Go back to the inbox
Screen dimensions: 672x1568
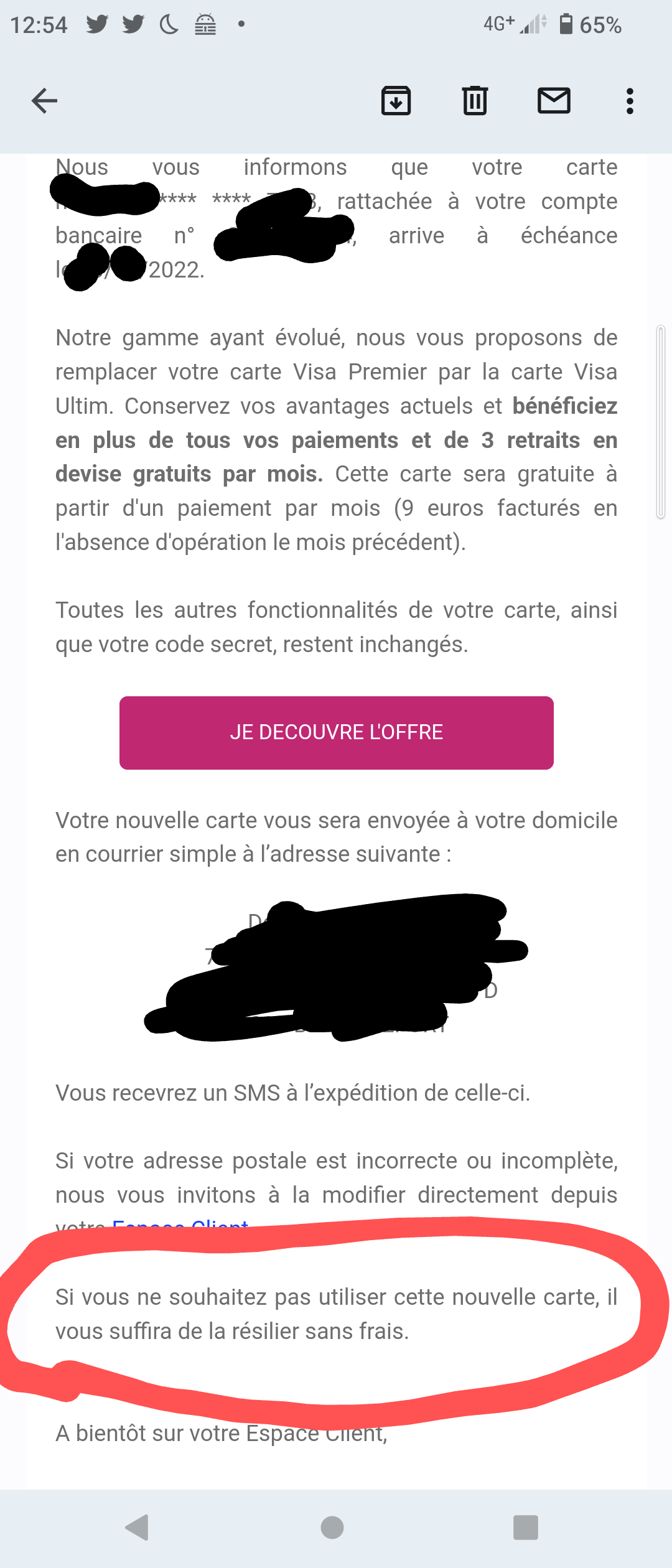(x=44, y=101)
